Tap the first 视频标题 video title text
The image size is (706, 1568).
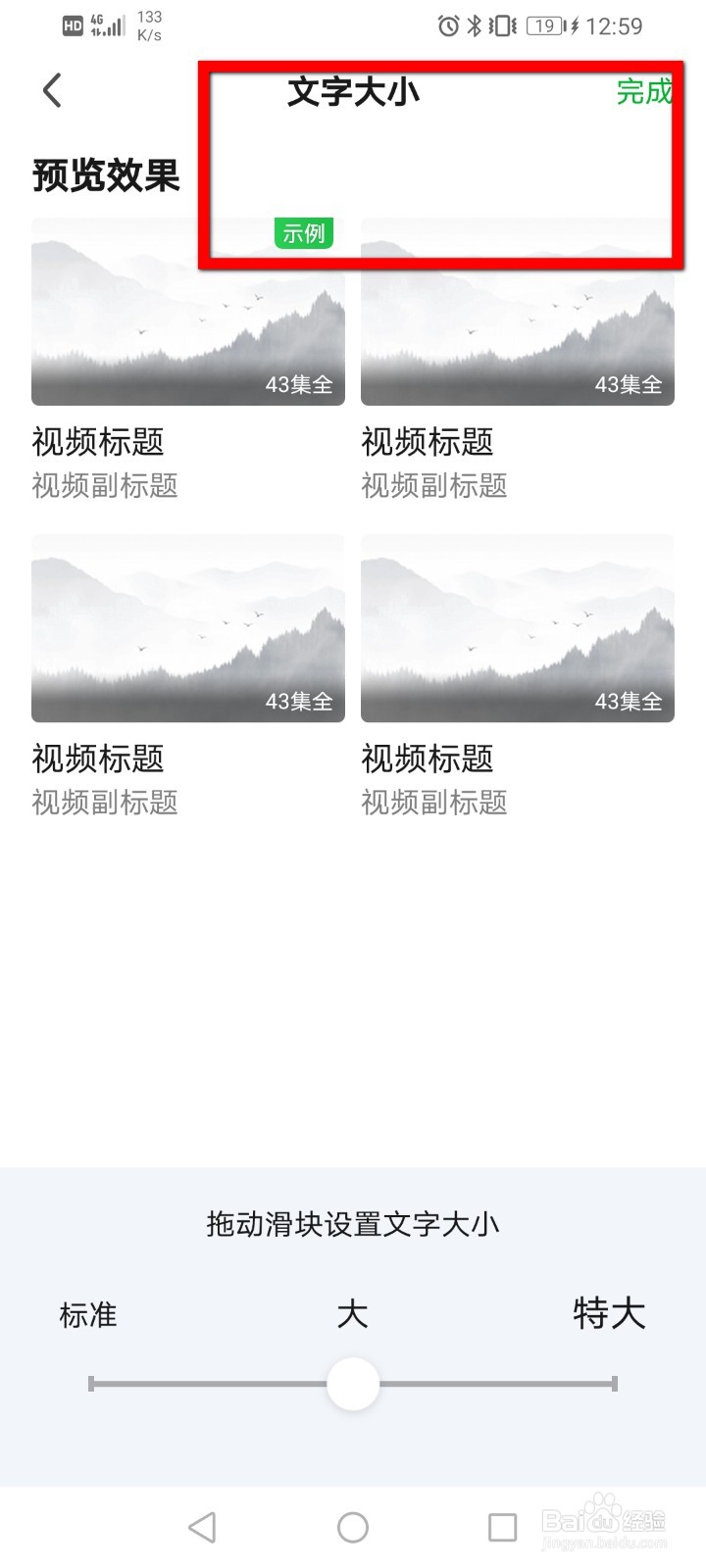(100, 443)
